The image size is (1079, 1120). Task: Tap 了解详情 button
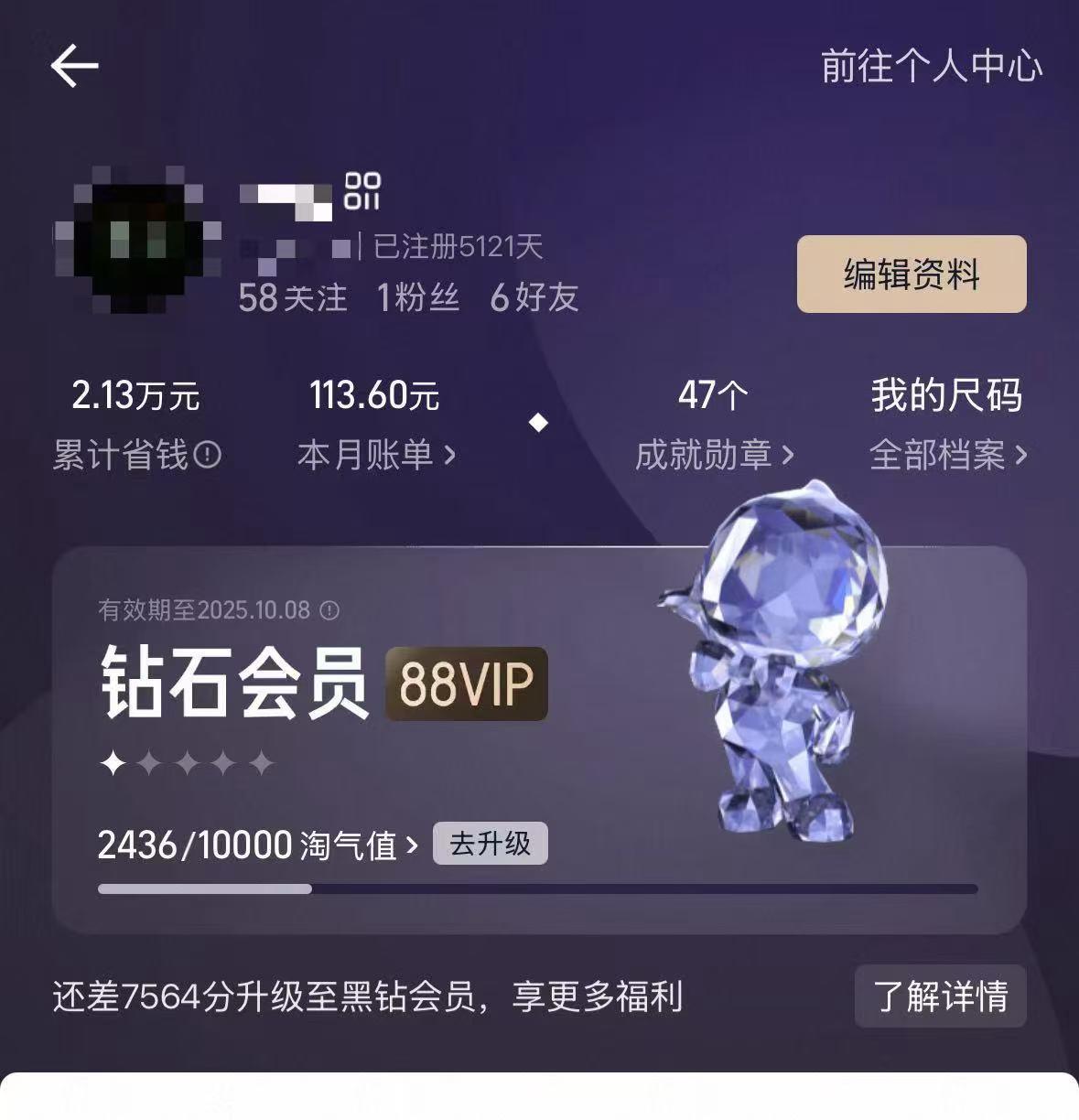pos(940,996)
